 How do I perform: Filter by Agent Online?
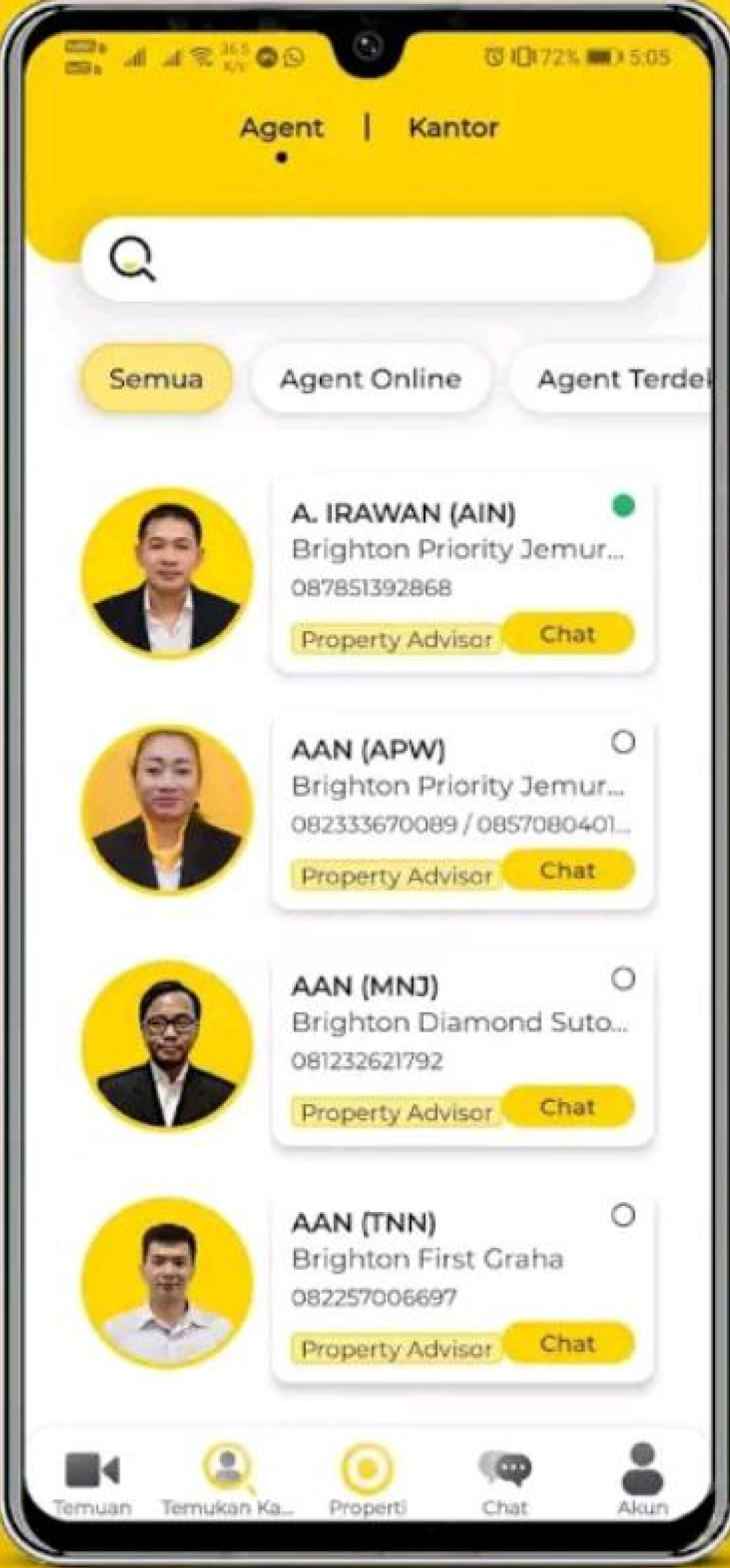(370, 379)
